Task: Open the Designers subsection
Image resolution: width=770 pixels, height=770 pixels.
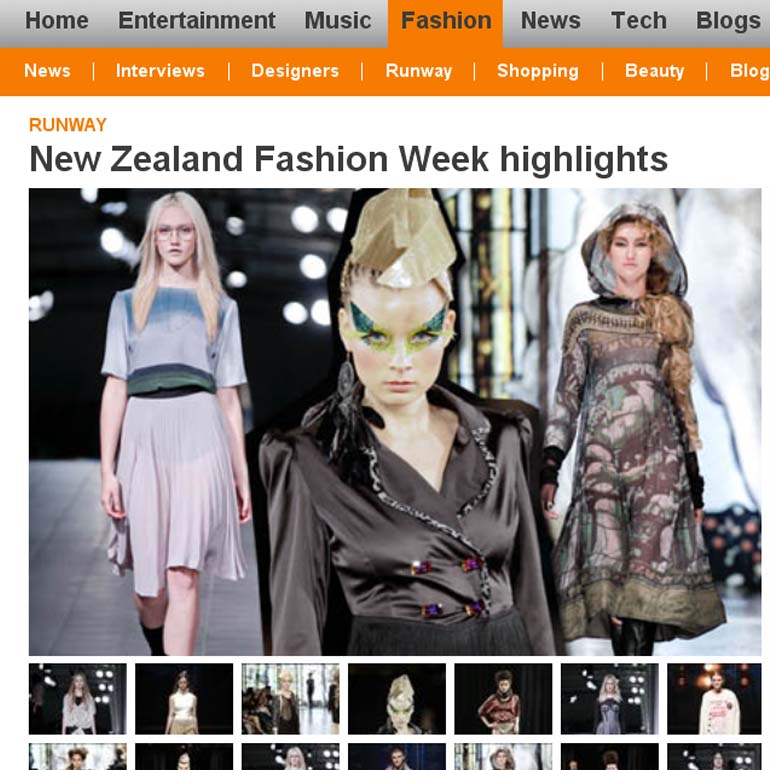Action: [295, 71]
